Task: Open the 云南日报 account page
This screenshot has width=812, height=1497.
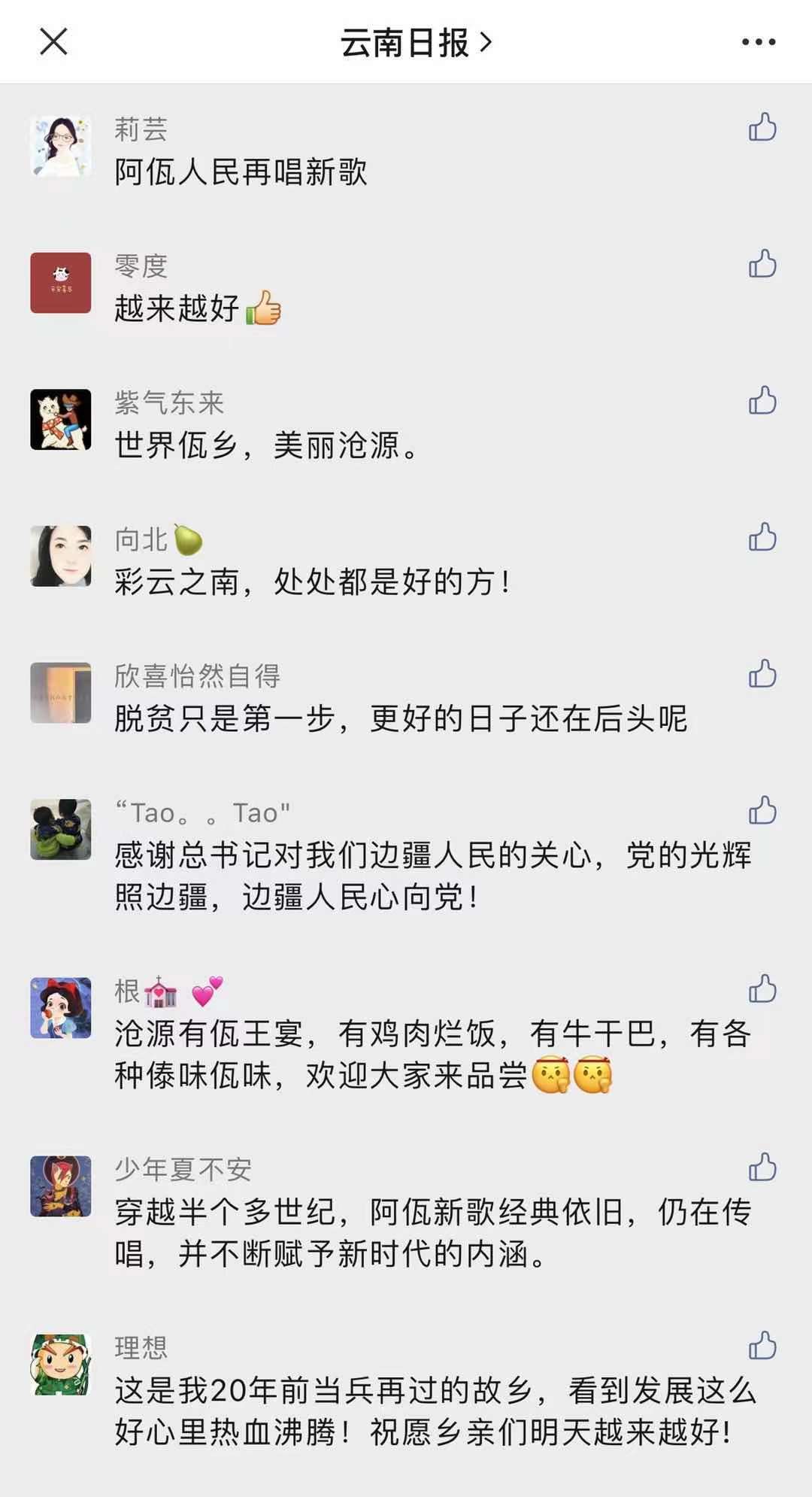Action: (415, 43)
